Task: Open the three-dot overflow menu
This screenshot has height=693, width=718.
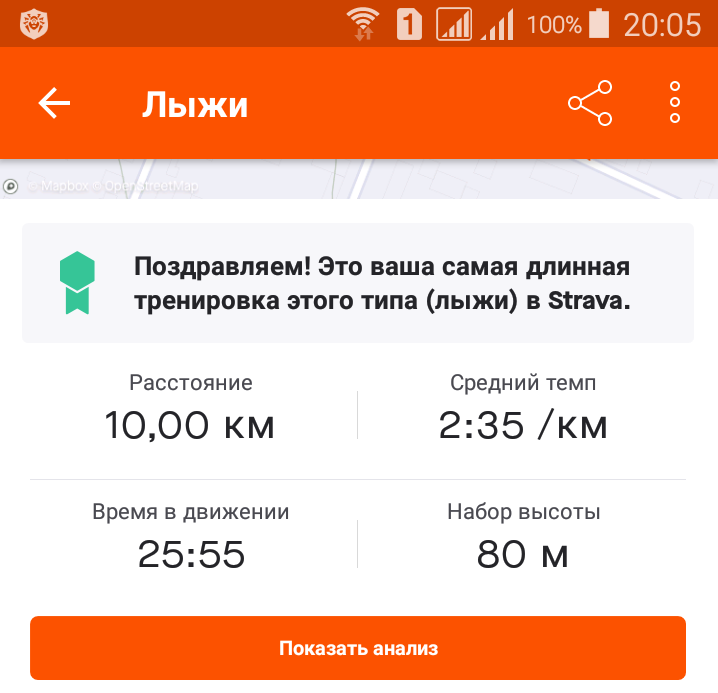Action: coord(675,103)
